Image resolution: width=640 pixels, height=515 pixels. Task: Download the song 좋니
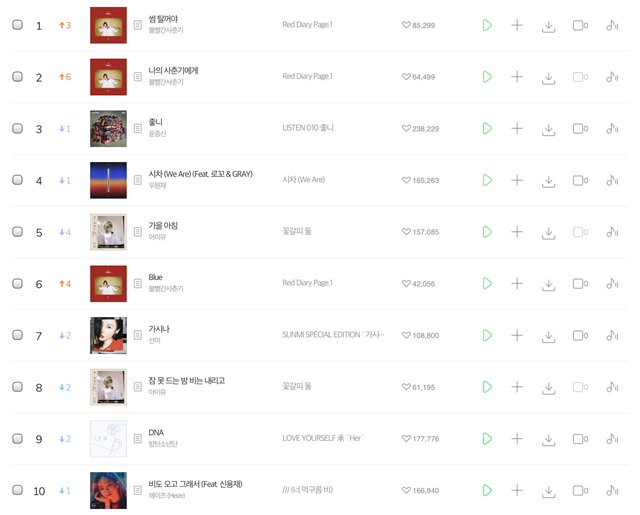click(549, 129)
